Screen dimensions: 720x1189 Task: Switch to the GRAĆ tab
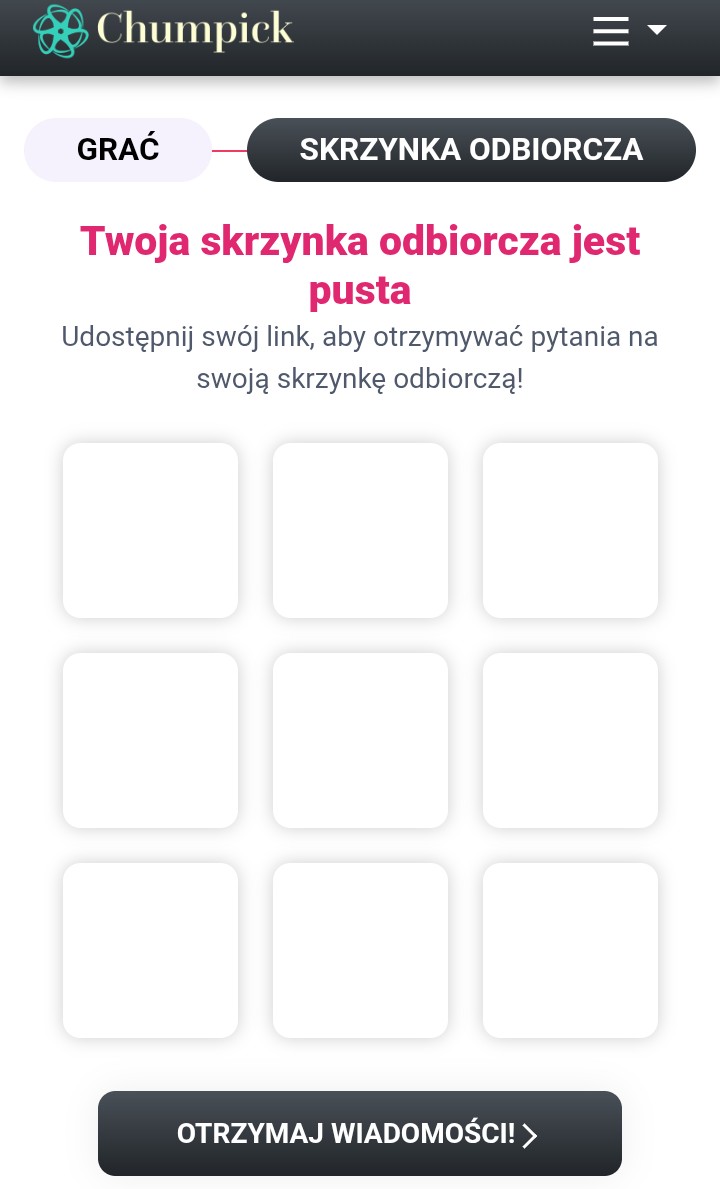118,150
